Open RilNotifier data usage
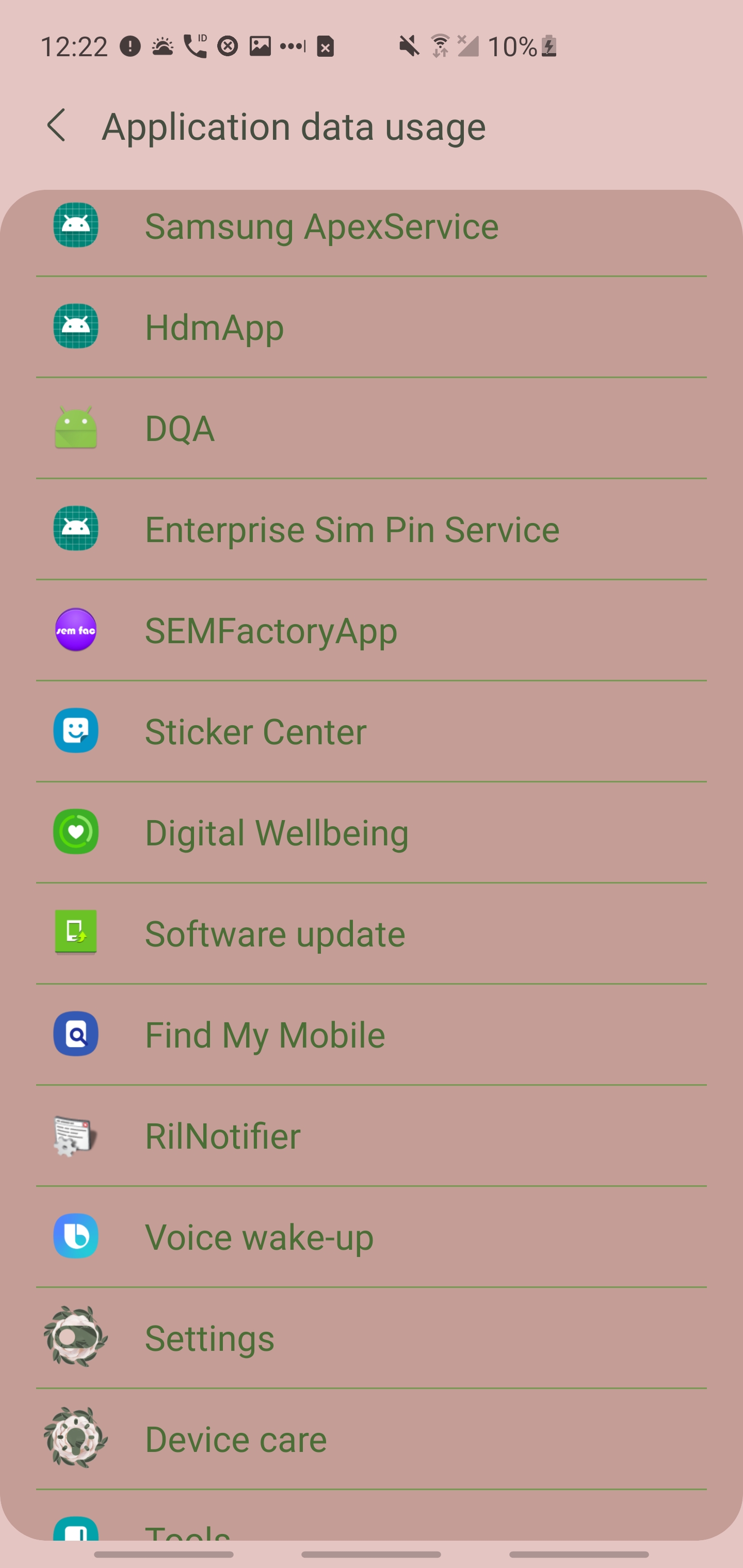 point(370,1136)
